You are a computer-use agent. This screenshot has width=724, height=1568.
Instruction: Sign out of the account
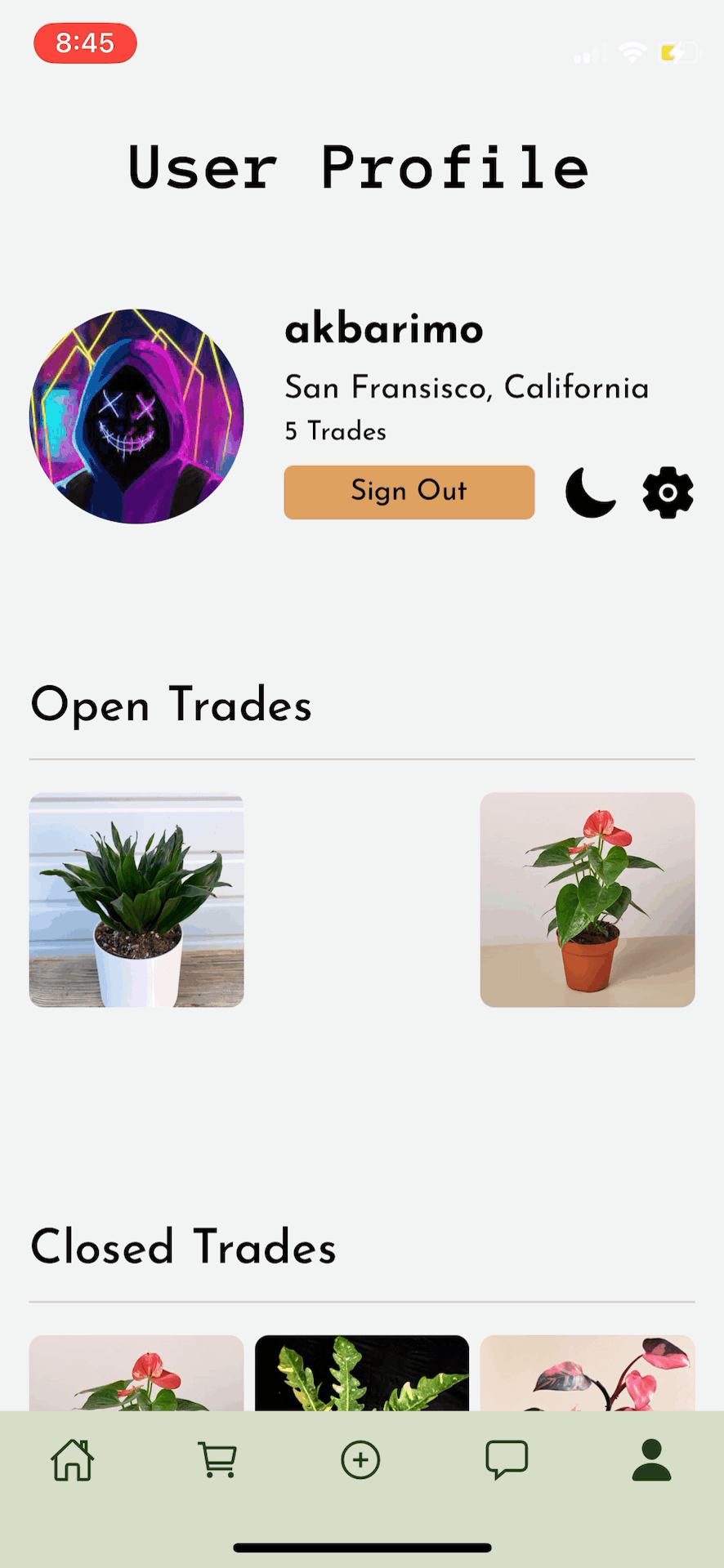409,492
